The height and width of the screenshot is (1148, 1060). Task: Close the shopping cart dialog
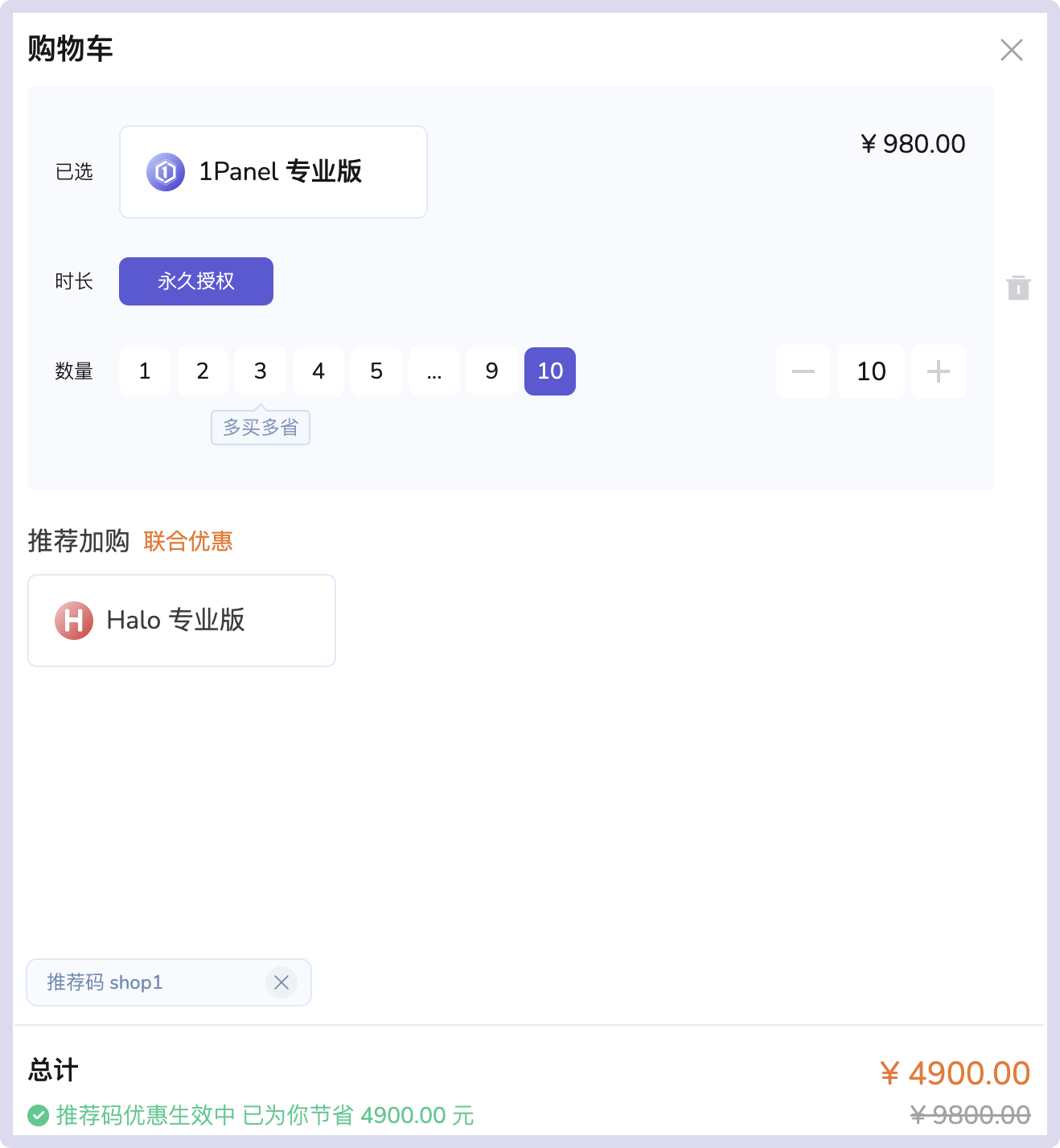(1011, 50)
